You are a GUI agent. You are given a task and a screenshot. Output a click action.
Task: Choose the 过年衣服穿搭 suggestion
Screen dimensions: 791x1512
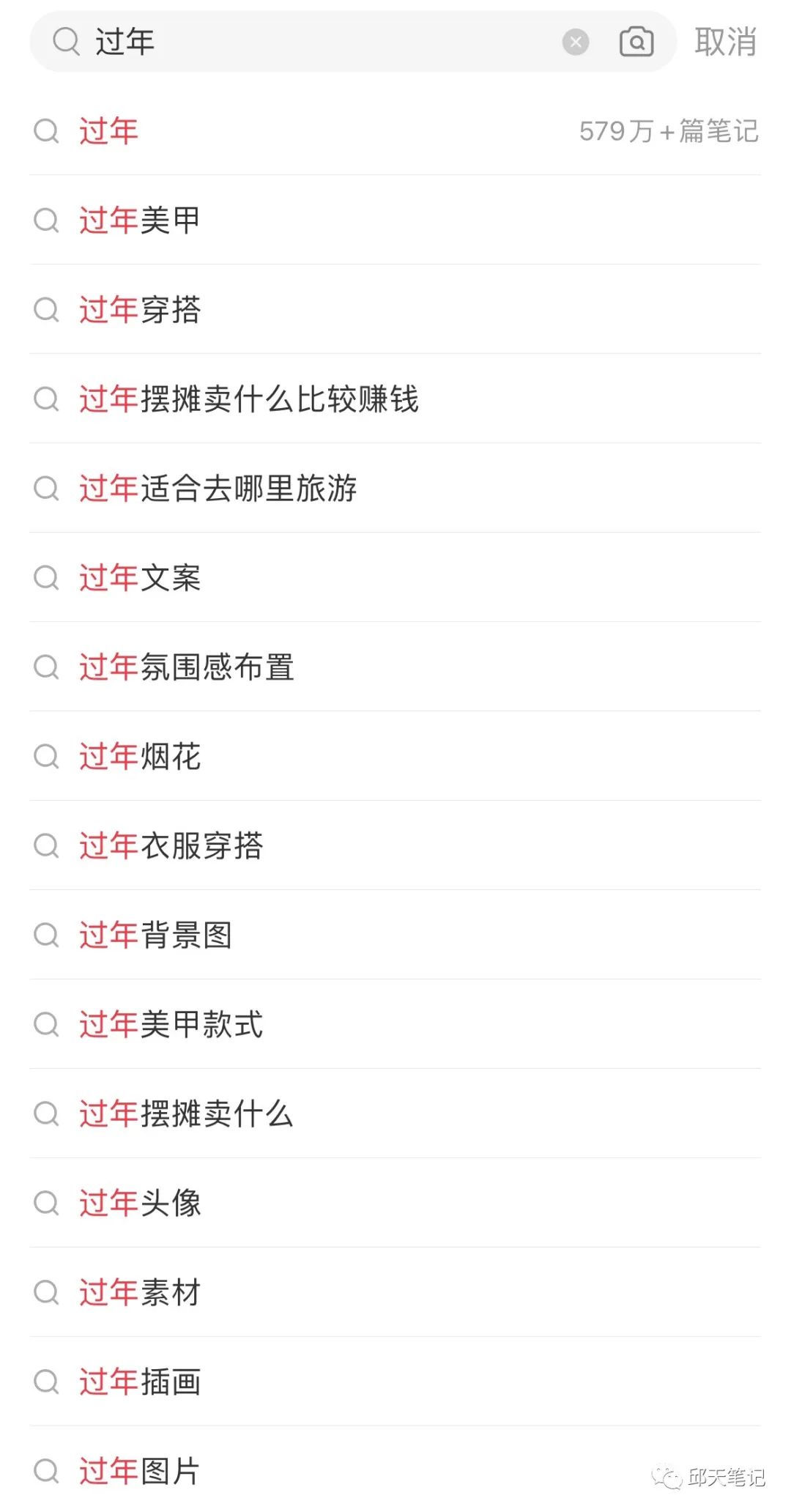(x=171, y=846)
